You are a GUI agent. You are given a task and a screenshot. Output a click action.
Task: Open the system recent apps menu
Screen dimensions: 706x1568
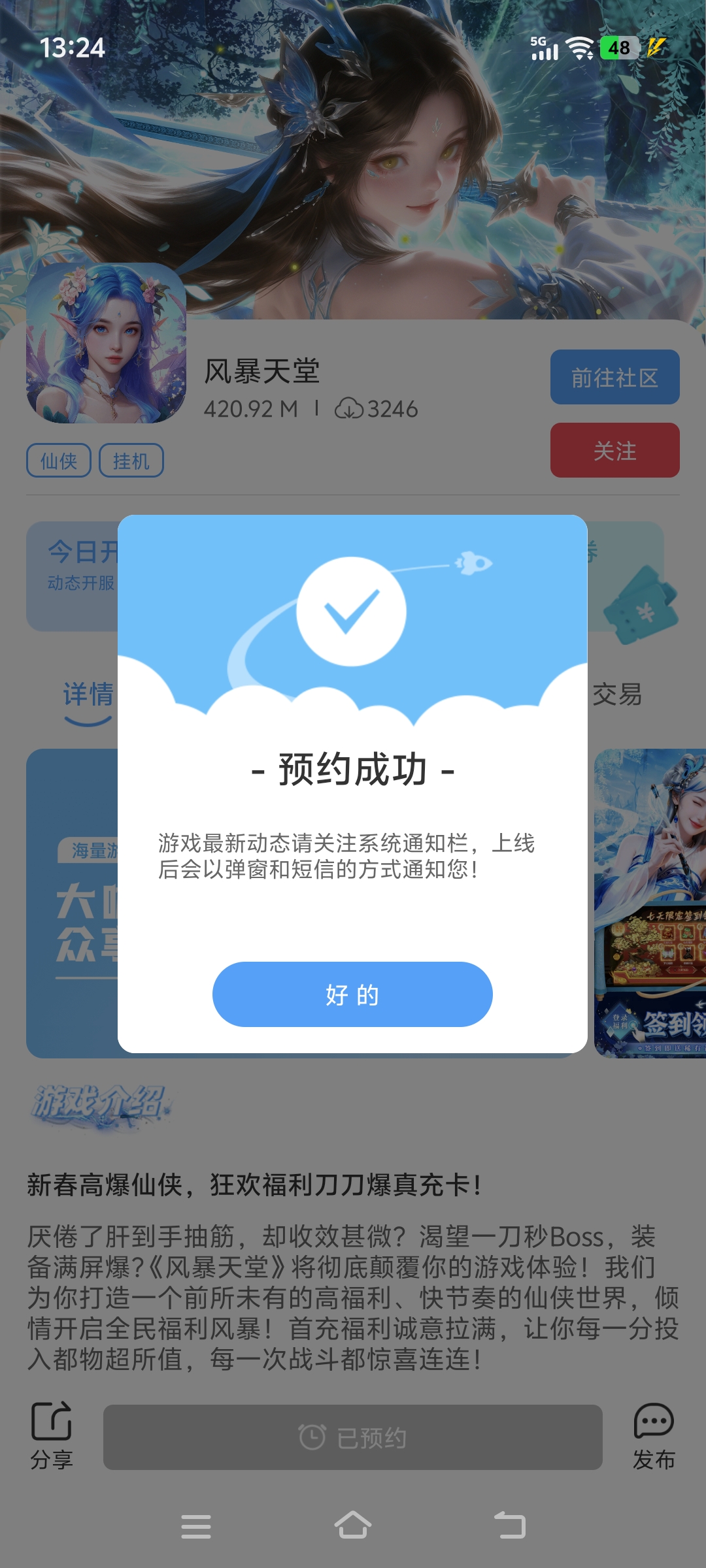[x=195, y=1526]
